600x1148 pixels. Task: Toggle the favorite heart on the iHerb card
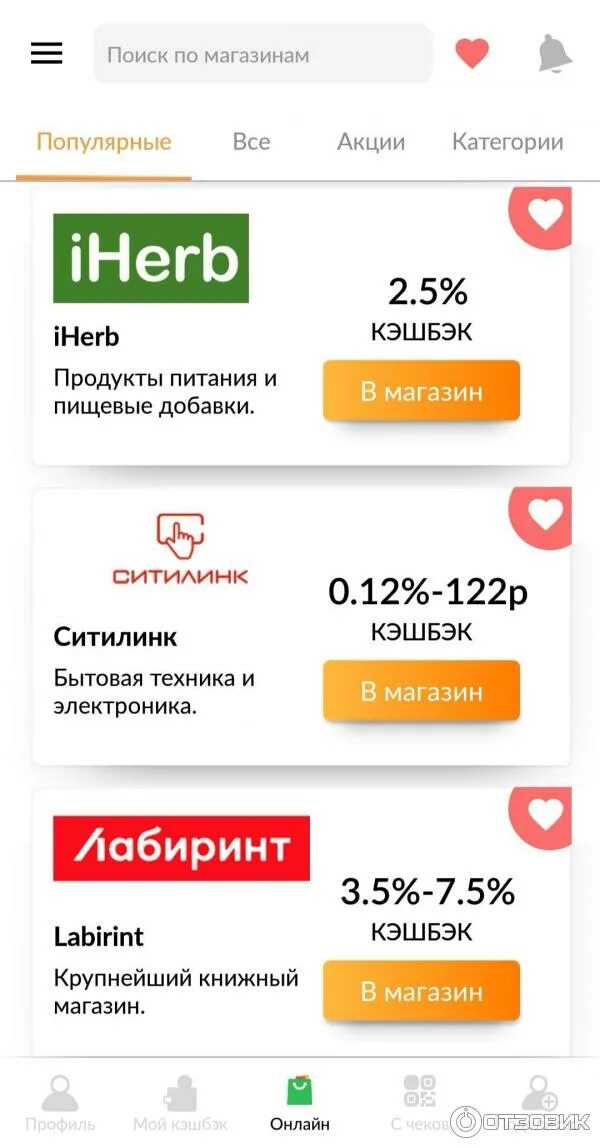tap(543, 215)
